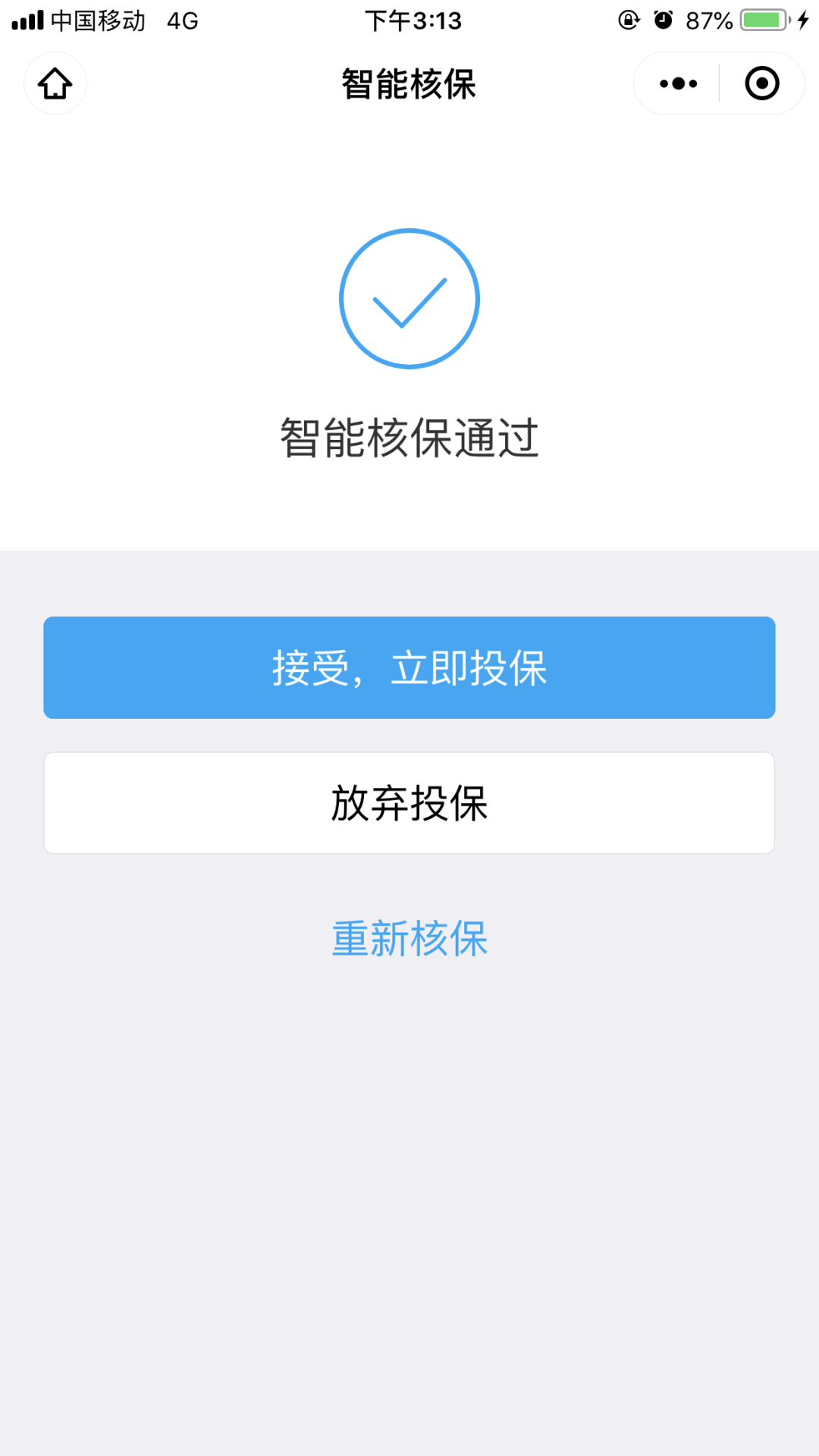
Task: Go to the mini program home page
Action: click(55, 83)
